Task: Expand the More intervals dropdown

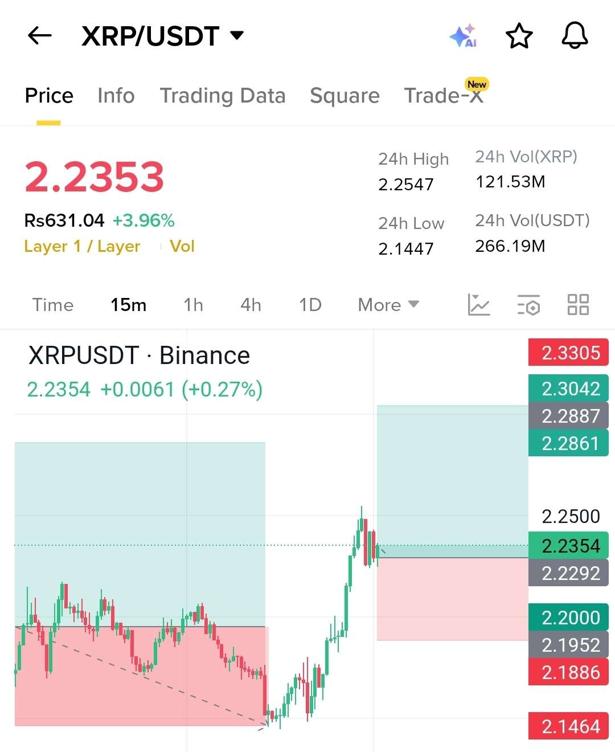Action: point(388,305)
